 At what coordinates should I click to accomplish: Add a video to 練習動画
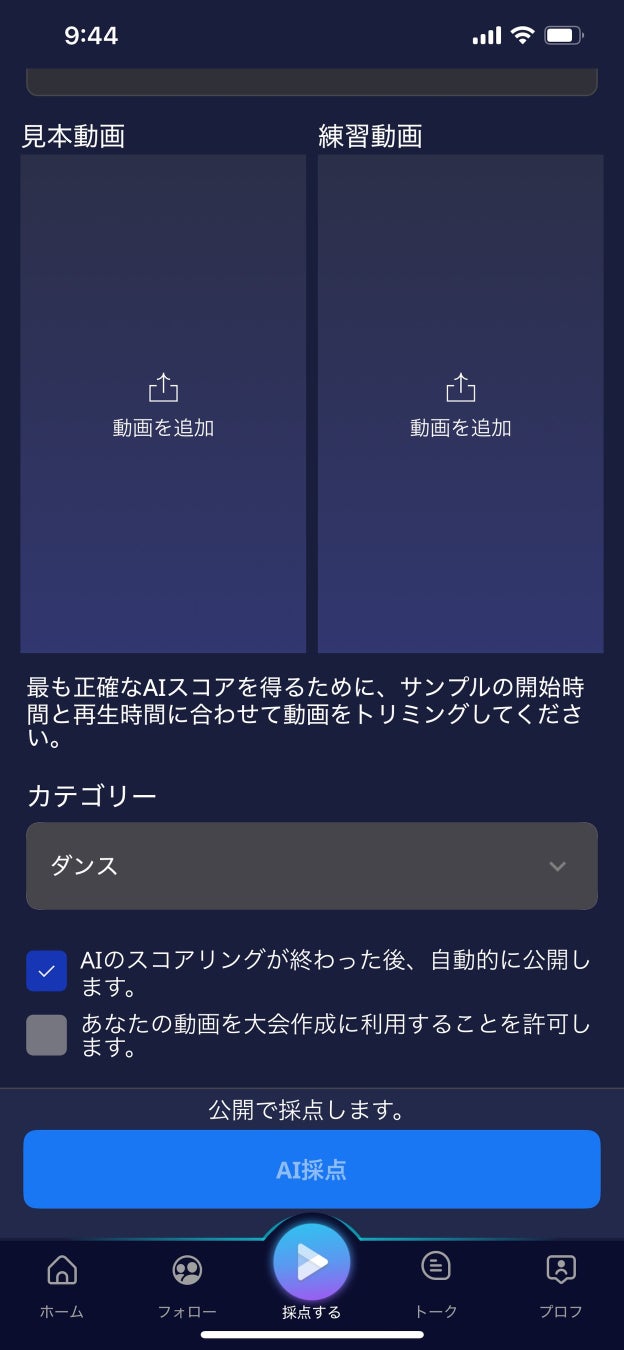[x=460, y=403]
